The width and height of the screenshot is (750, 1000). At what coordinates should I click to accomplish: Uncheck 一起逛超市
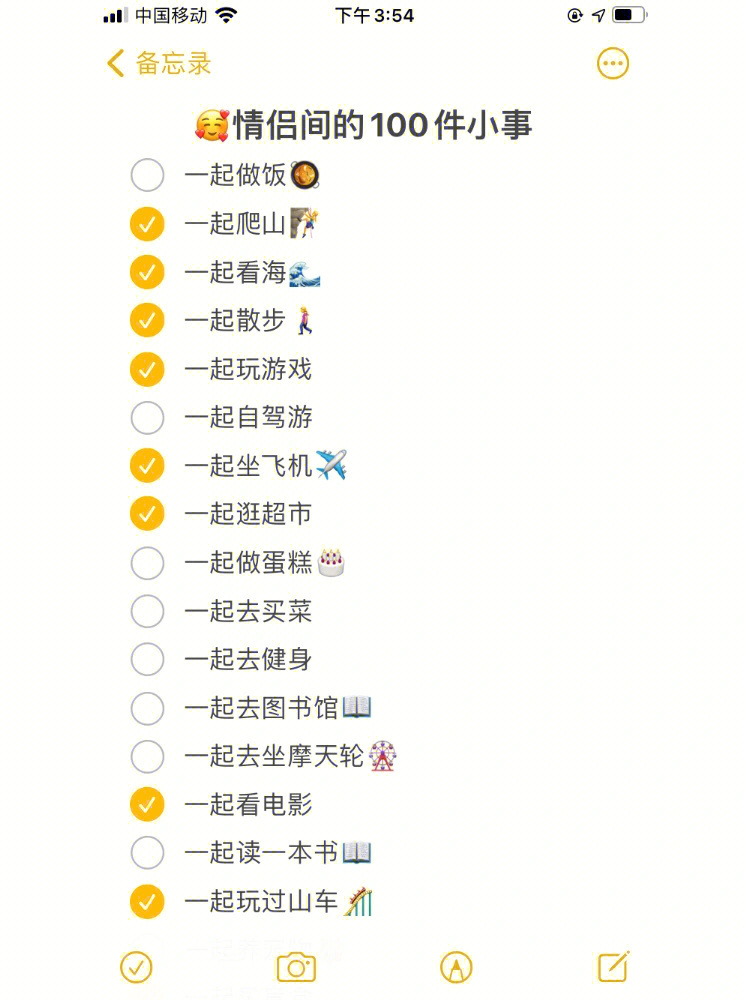(x=147, y=514)
